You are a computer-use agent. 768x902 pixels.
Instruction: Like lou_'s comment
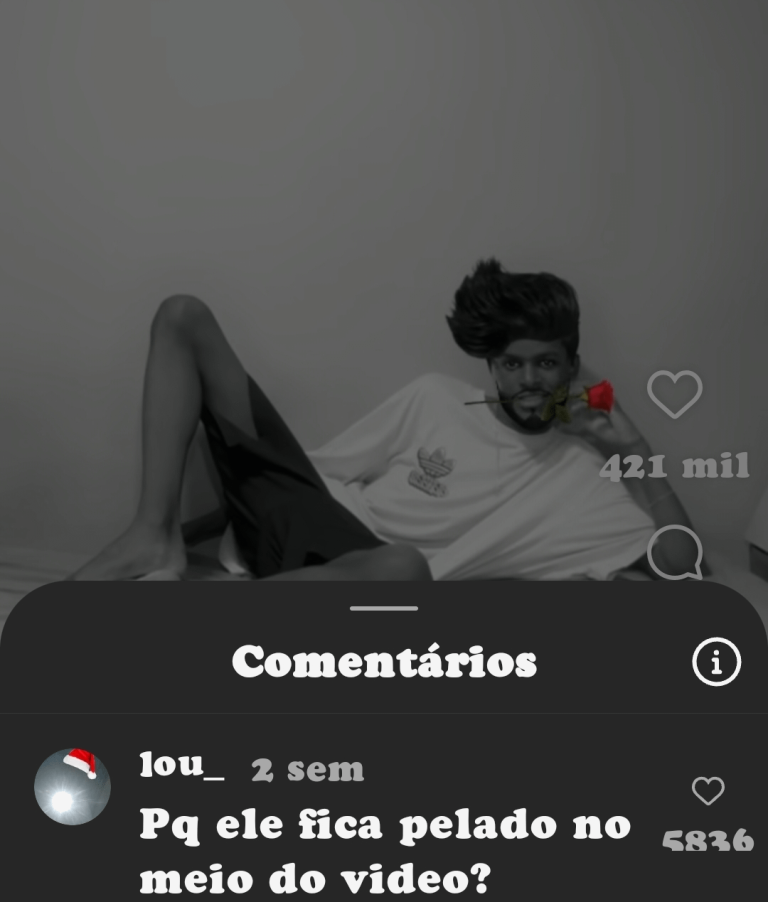tap(708, 791)
